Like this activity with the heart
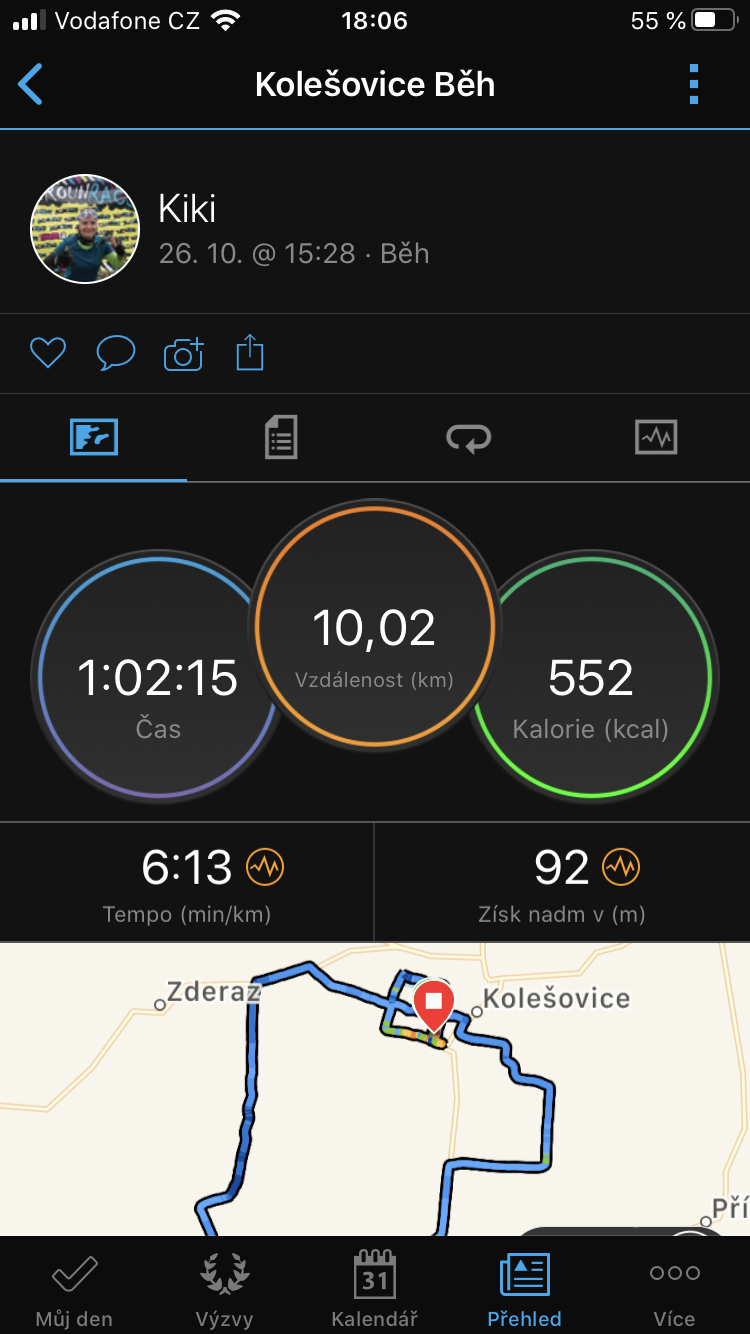 [47, 353]
